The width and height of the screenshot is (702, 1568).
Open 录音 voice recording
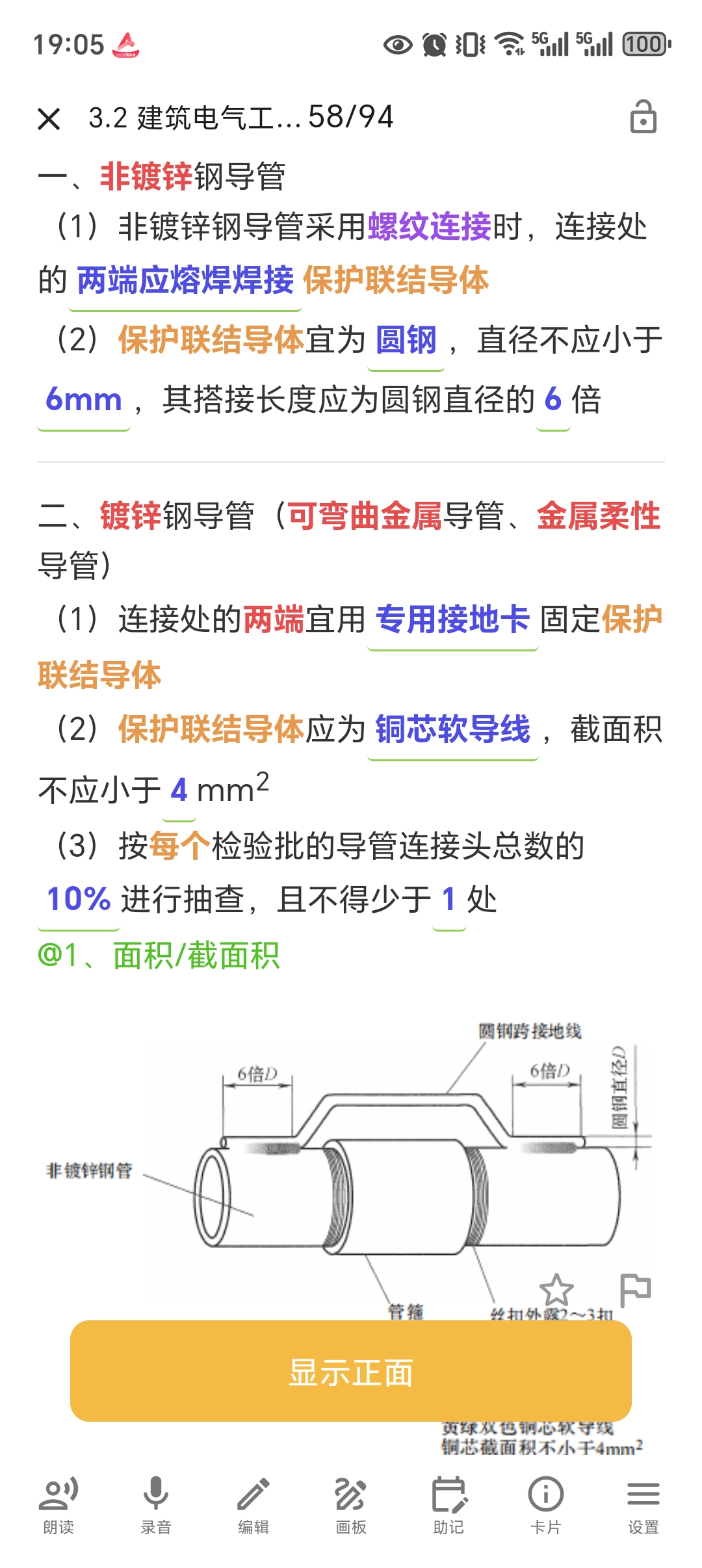click(x=156, y=1504)
